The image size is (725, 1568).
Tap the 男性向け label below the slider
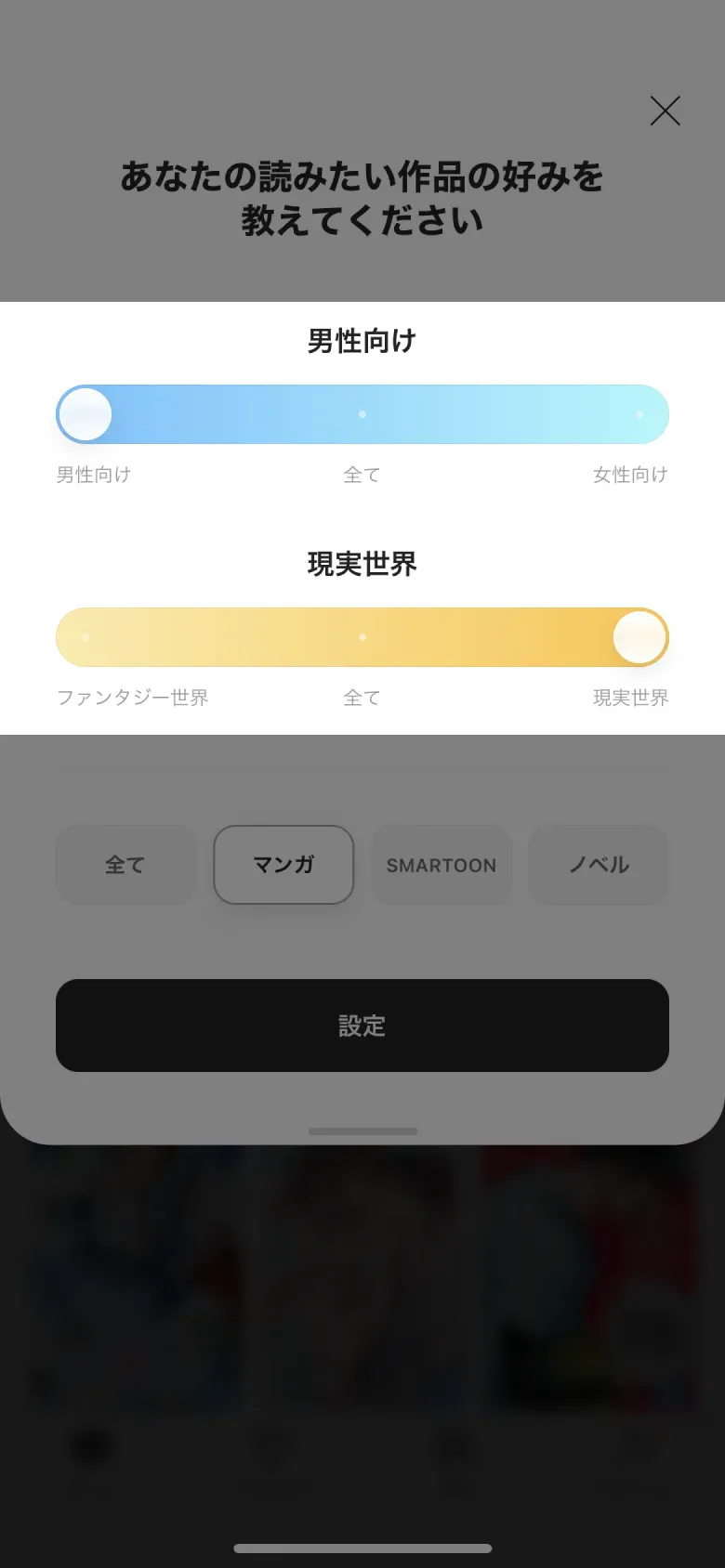click(x=93, y=475)
